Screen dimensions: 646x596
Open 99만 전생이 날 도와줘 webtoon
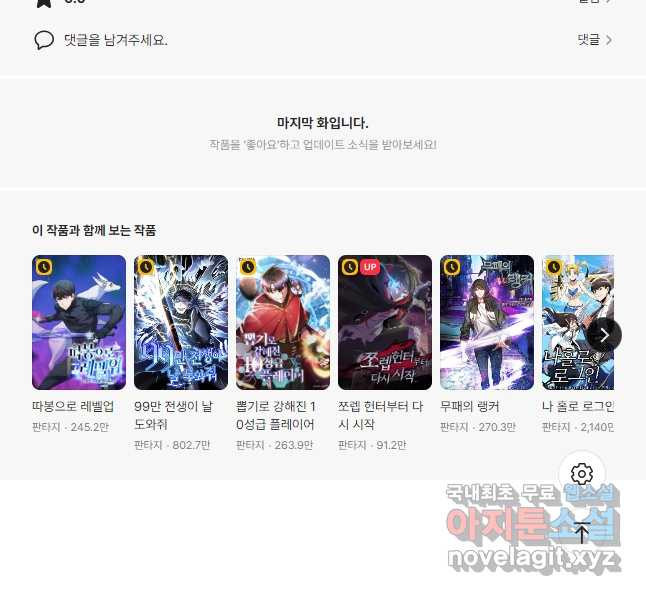pyautogui.click(x=181, y=322)
